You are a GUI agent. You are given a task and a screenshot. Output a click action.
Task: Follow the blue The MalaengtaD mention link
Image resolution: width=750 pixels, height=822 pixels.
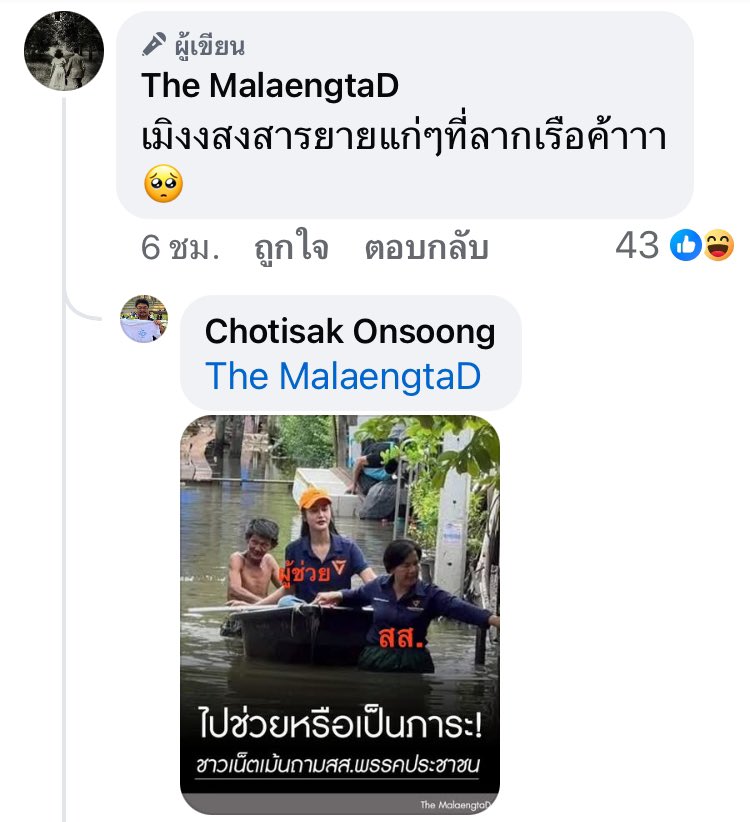(343, 376)
